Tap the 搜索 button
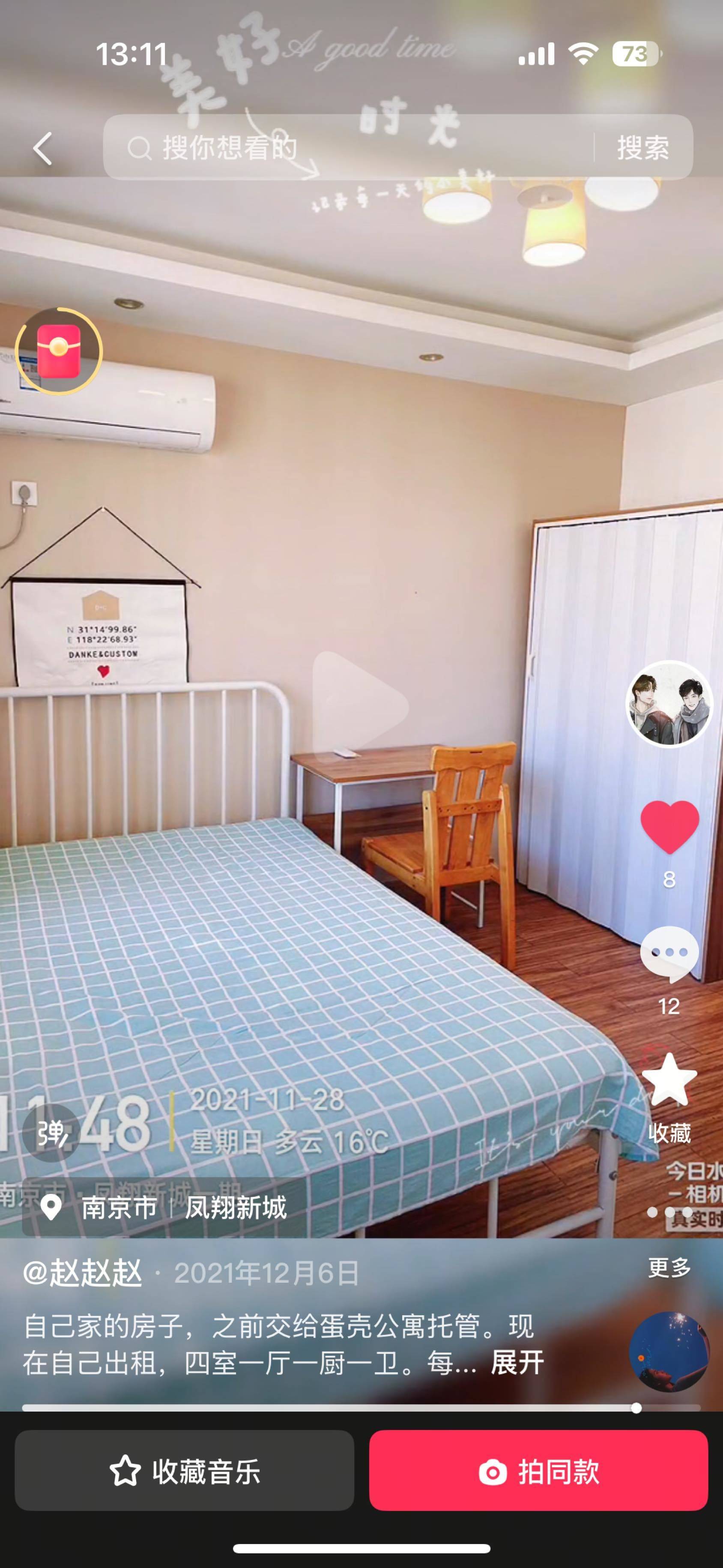 pyautogui.click(x=642, y=148)
